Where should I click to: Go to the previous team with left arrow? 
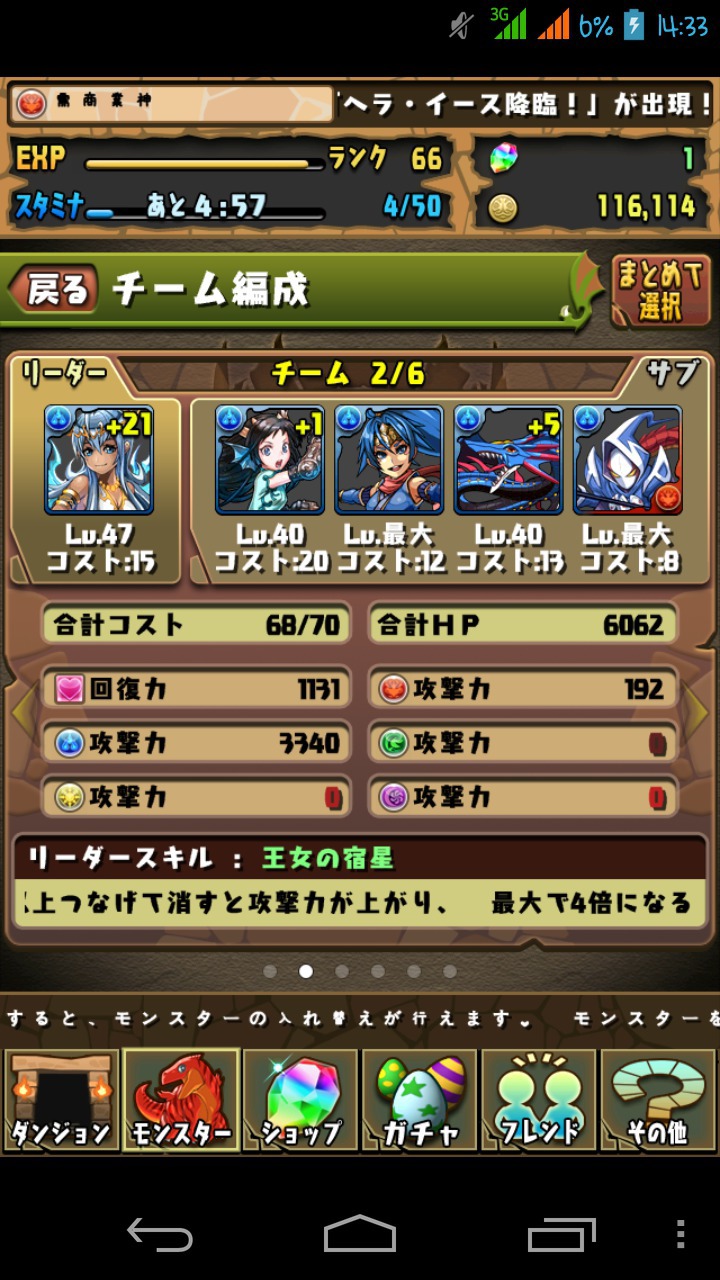(x=22, y=712)
